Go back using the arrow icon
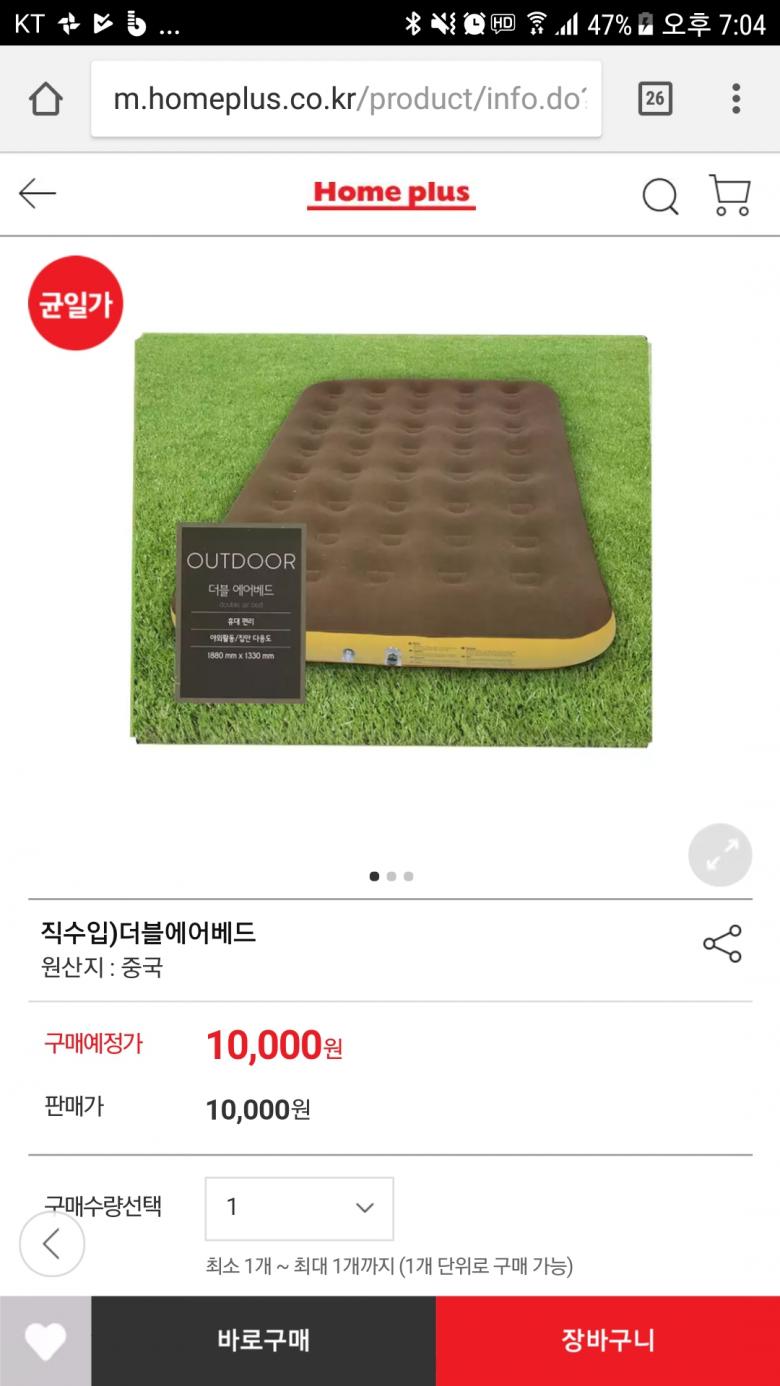Viewport: 780px width, 1386px height. [38, 194]
